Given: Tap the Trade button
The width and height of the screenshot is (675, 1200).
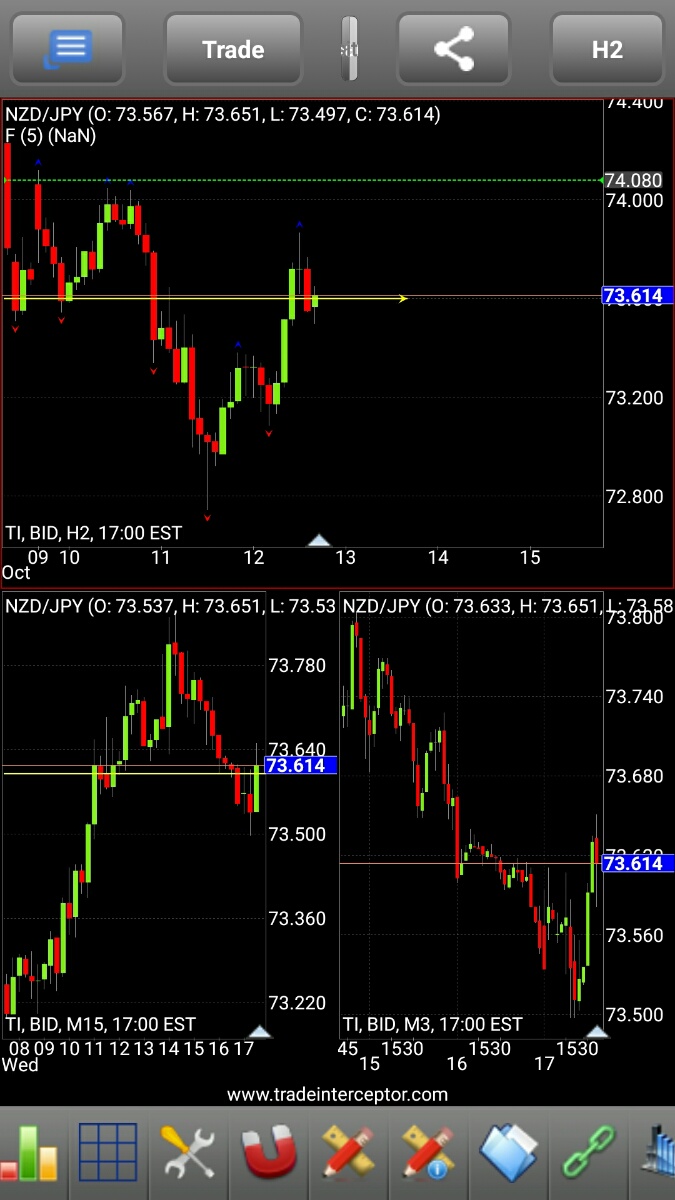Looking at the screenshot, I should point(233,49).
